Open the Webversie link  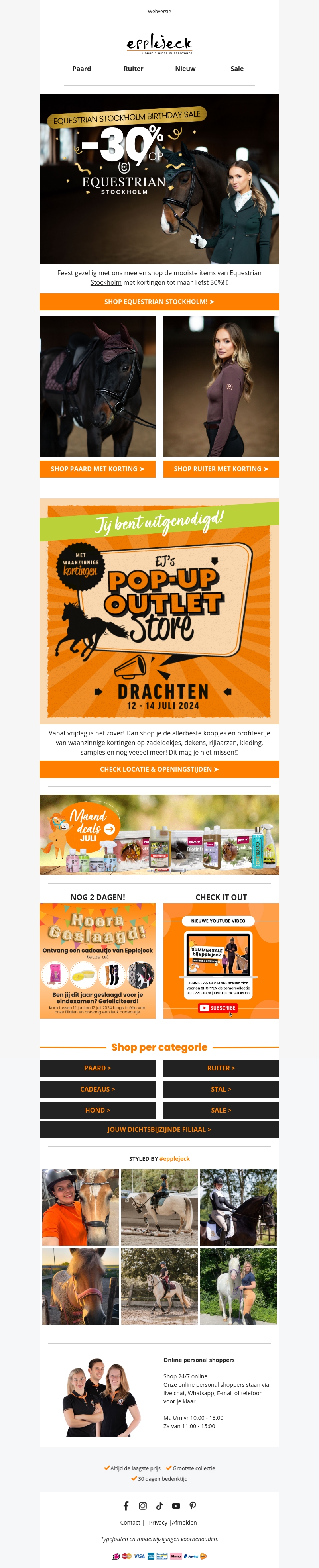(159, 12)
